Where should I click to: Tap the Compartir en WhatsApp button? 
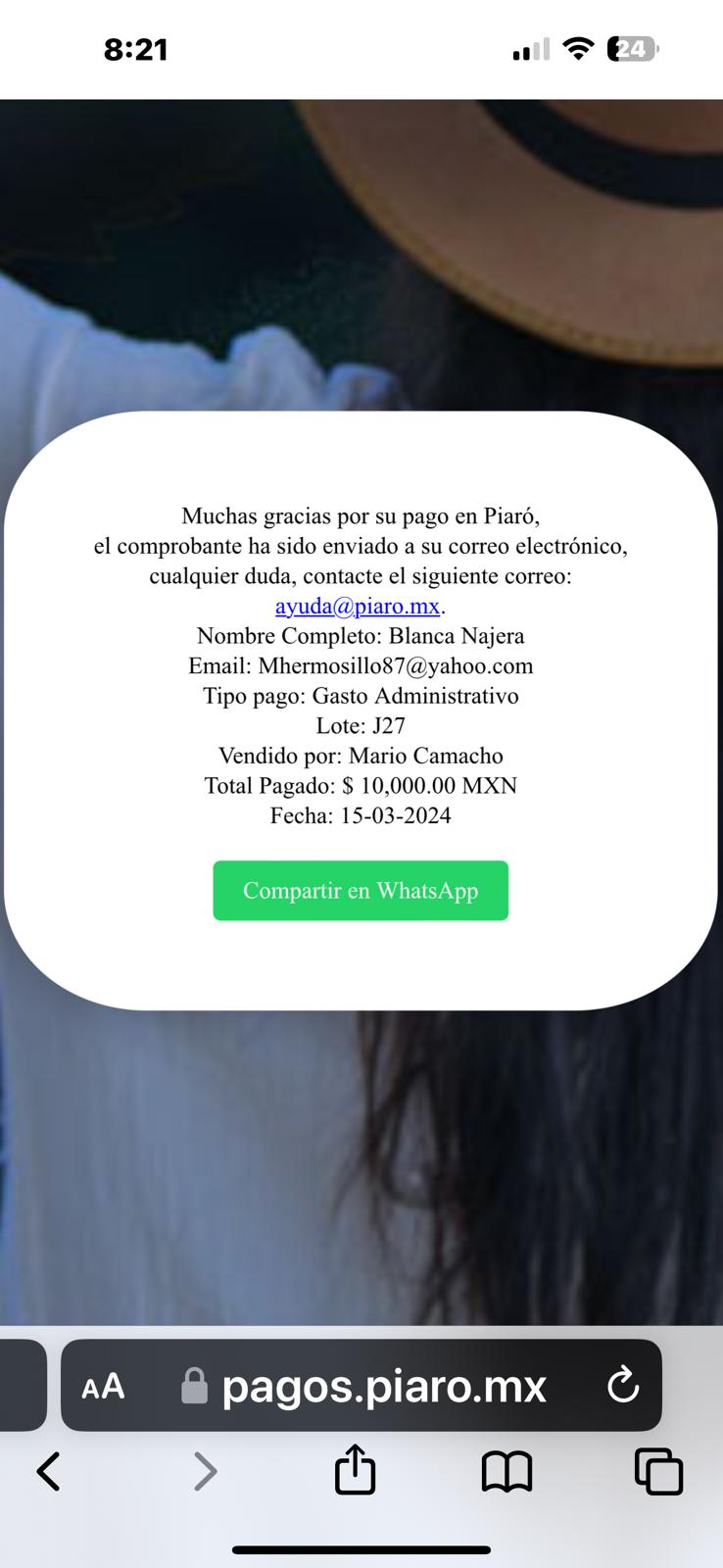361,891
